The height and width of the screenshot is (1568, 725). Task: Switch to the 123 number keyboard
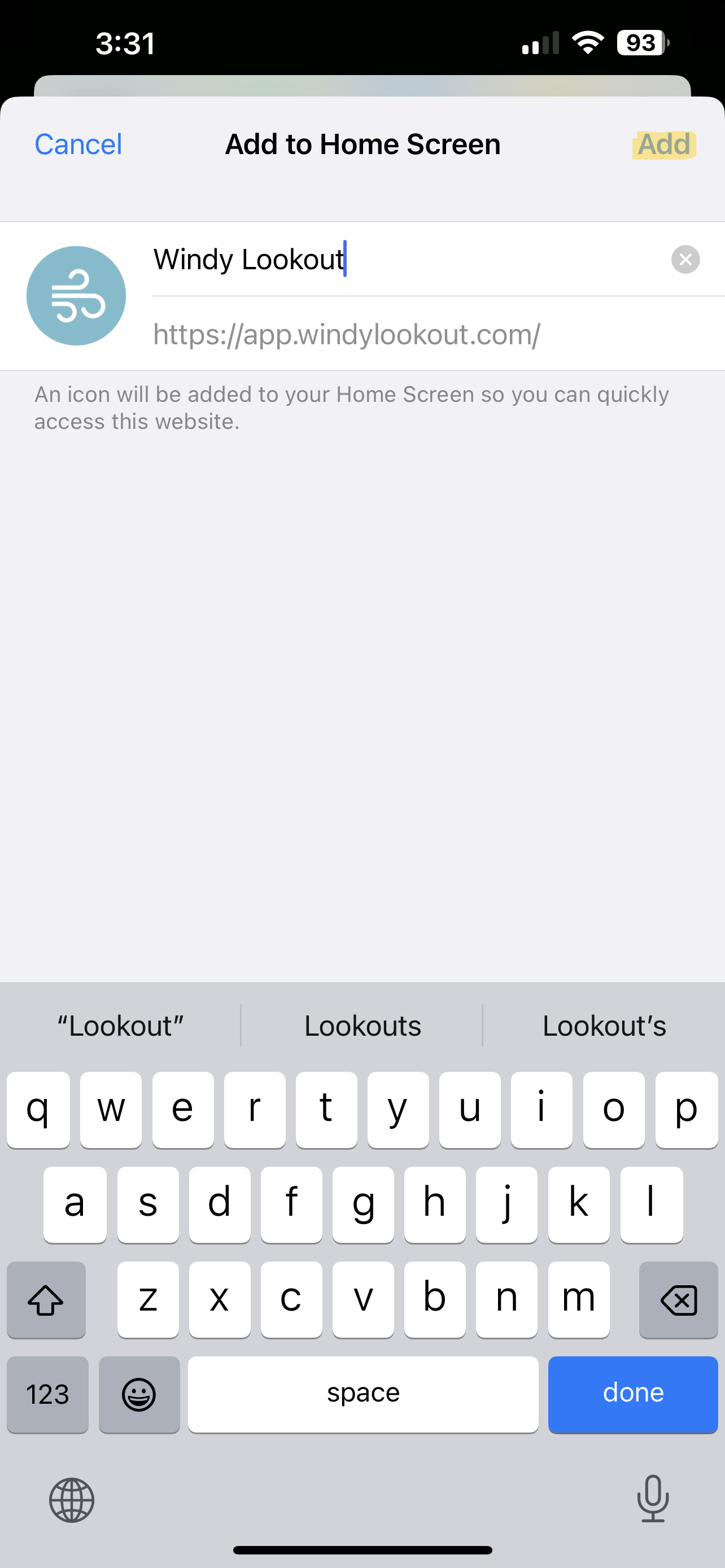[x=47, y=1394]
